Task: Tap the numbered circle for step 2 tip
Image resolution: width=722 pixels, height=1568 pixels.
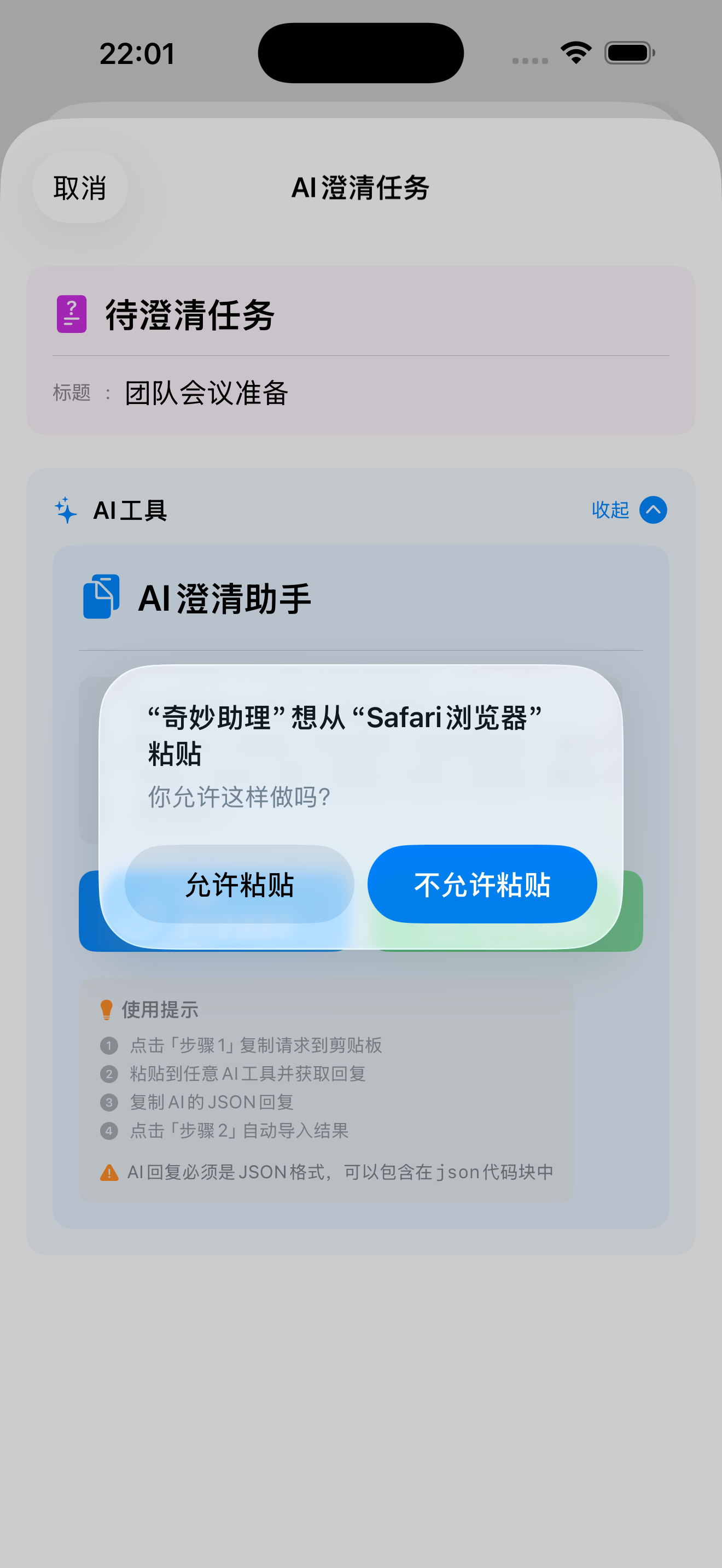Action: (108, 1074)
